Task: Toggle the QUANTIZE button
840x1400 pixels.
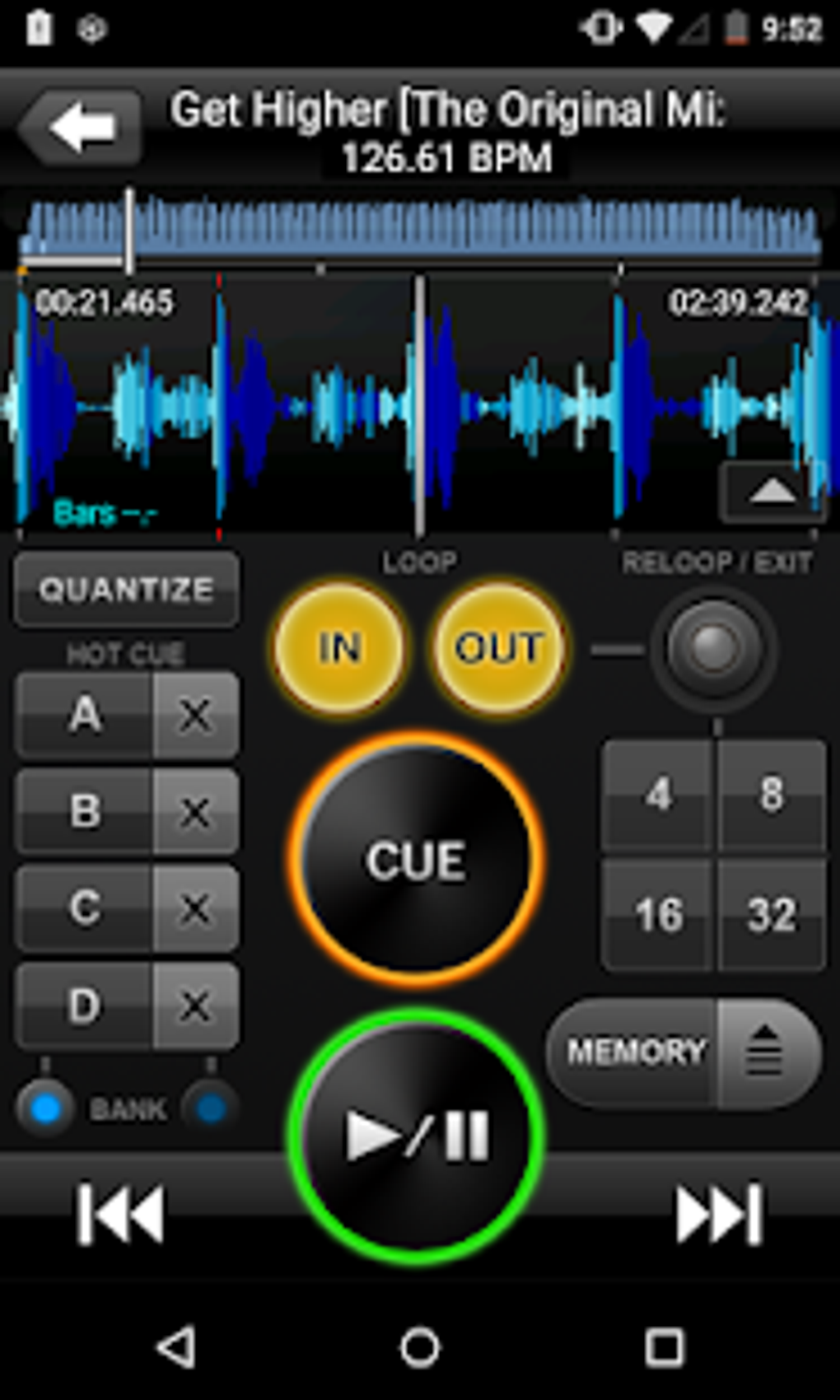Action: pos(126,590)
